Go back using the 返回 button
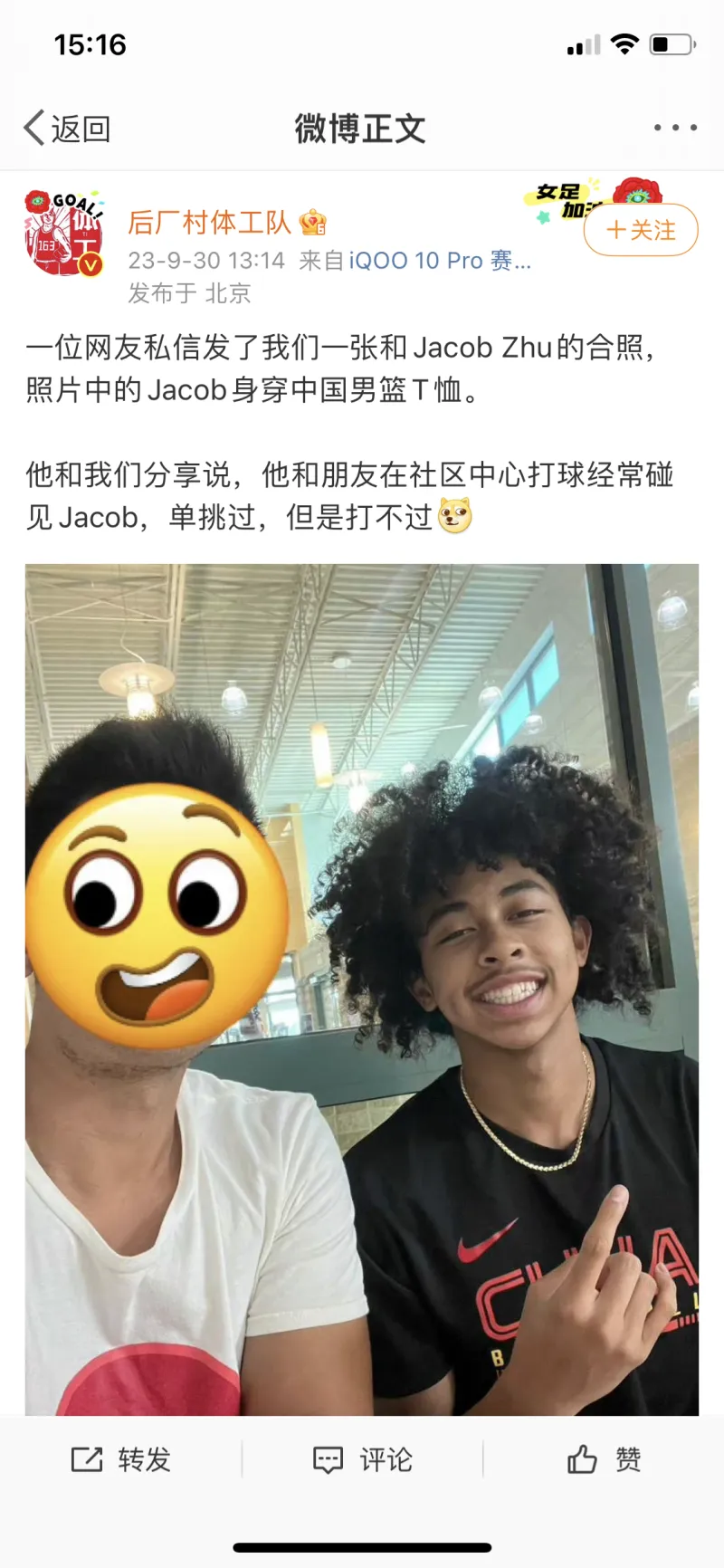 pos(68,129)
